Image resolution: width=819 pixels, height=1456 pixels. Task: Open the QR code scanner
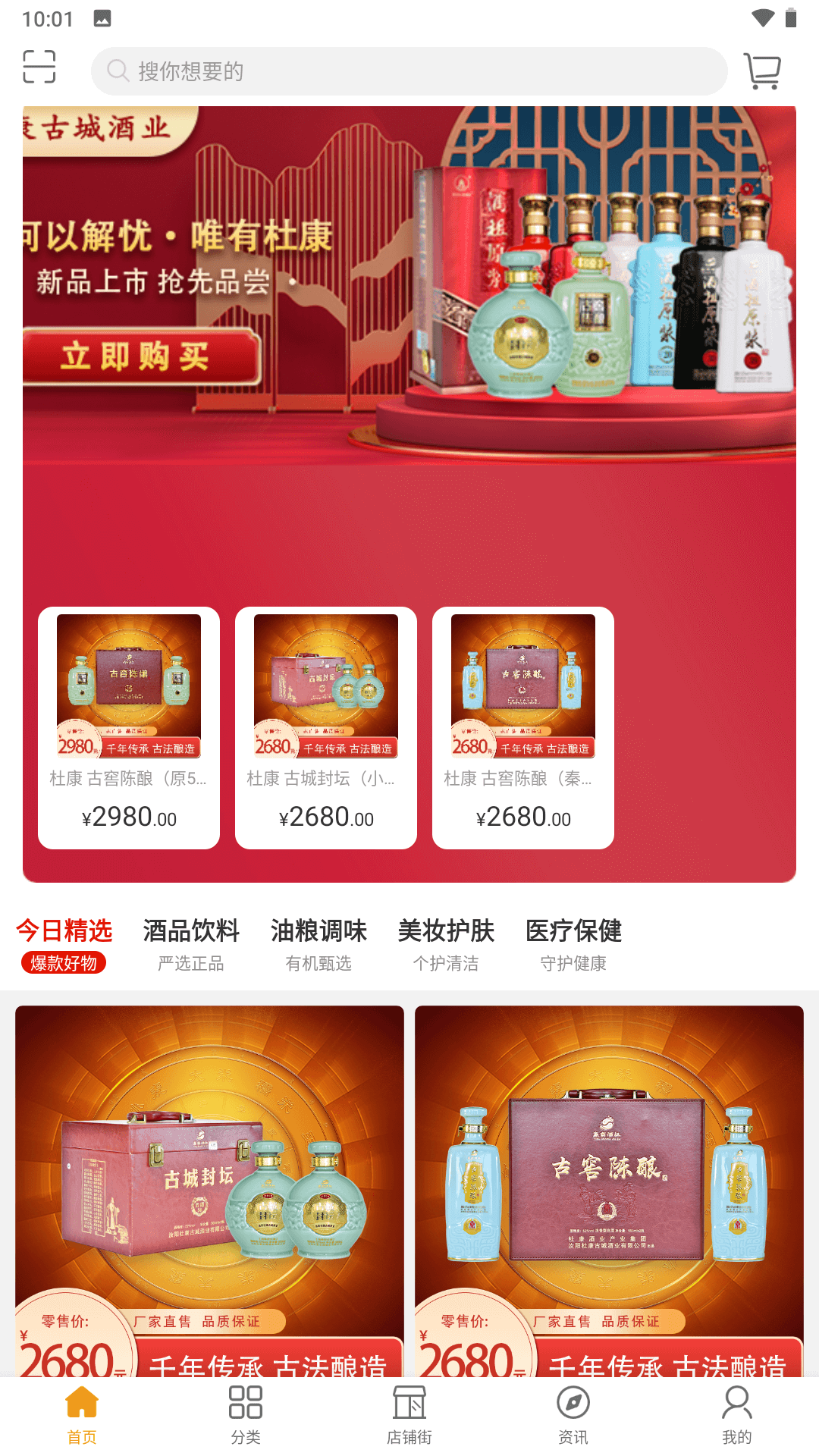[39, 67]
